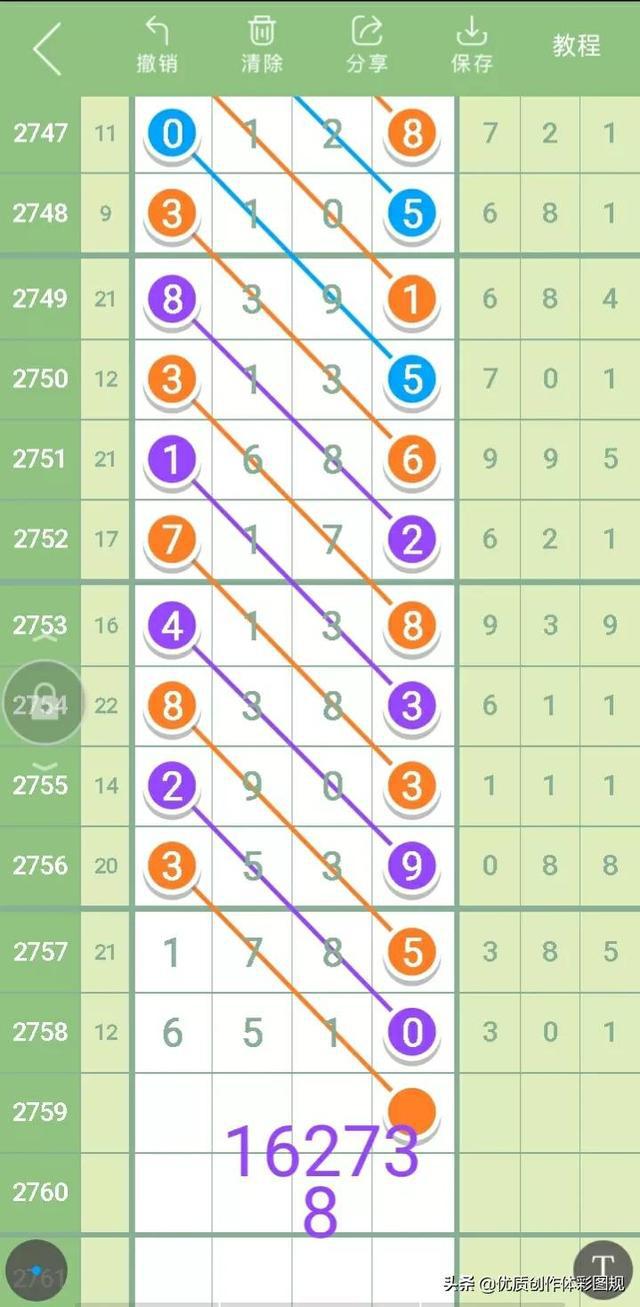640x1307 pixels.
Task: Go back using the top-left arrow
Action: click(47, 48)
